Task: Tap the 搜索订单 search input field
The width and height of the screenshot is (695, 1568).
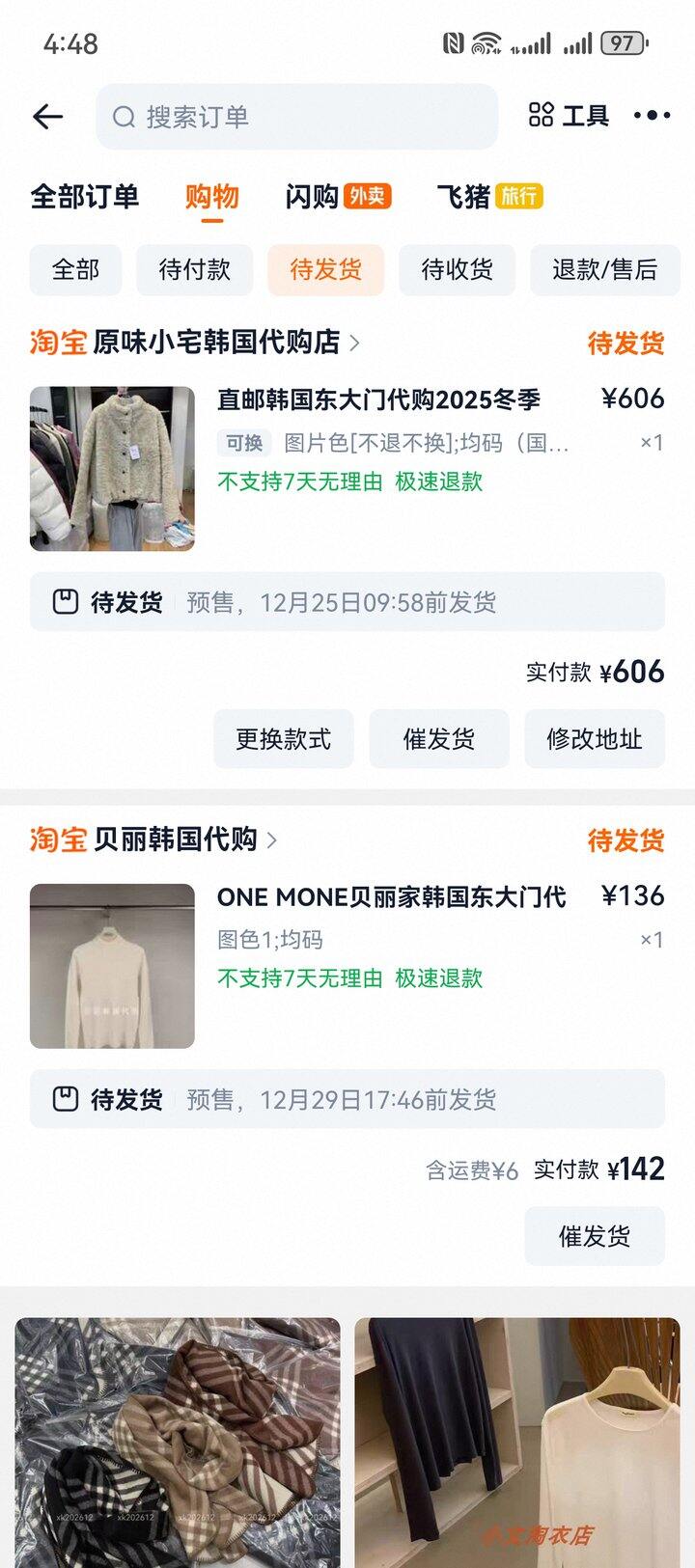Action: point(290,117)
